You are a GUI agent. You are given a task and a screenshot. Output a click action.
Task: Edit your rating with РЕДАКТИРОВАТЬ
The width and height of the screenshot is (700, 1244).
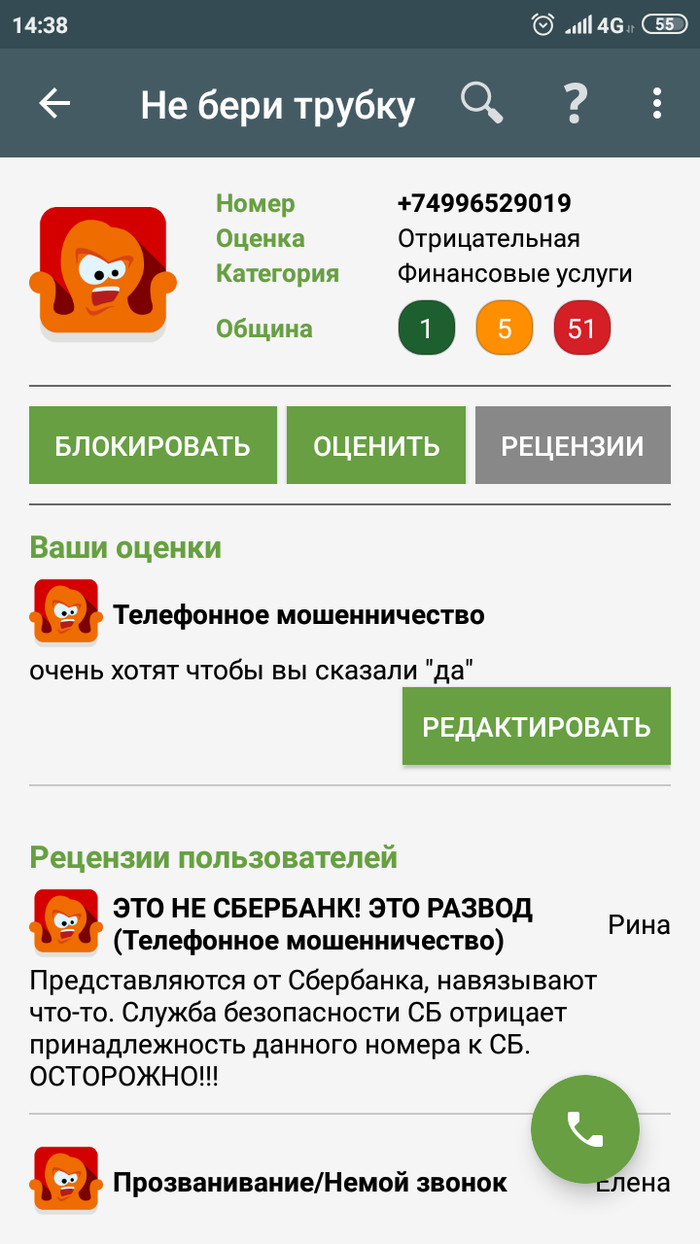[x=536, y=727]
